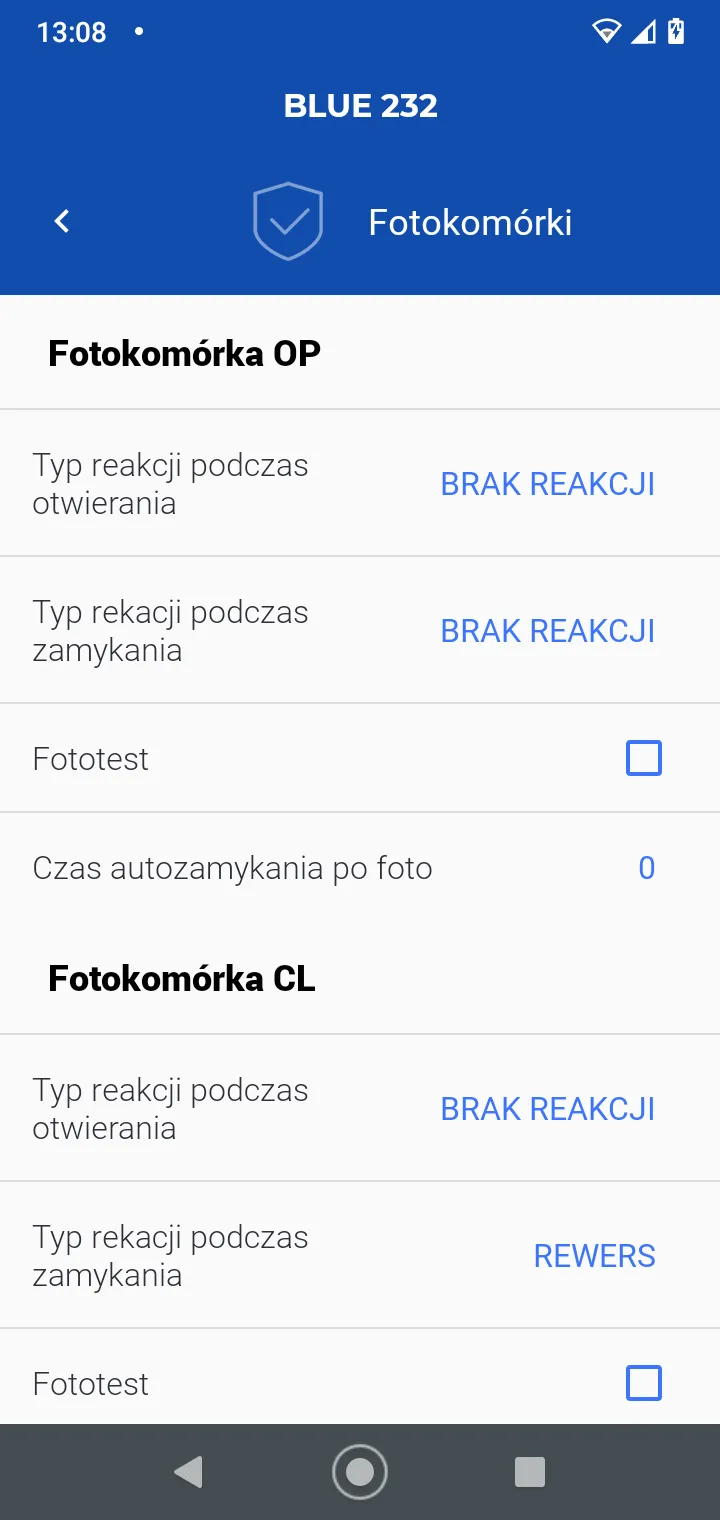Tap the system home button
720x1520 pixels.
pos(359,1472)
